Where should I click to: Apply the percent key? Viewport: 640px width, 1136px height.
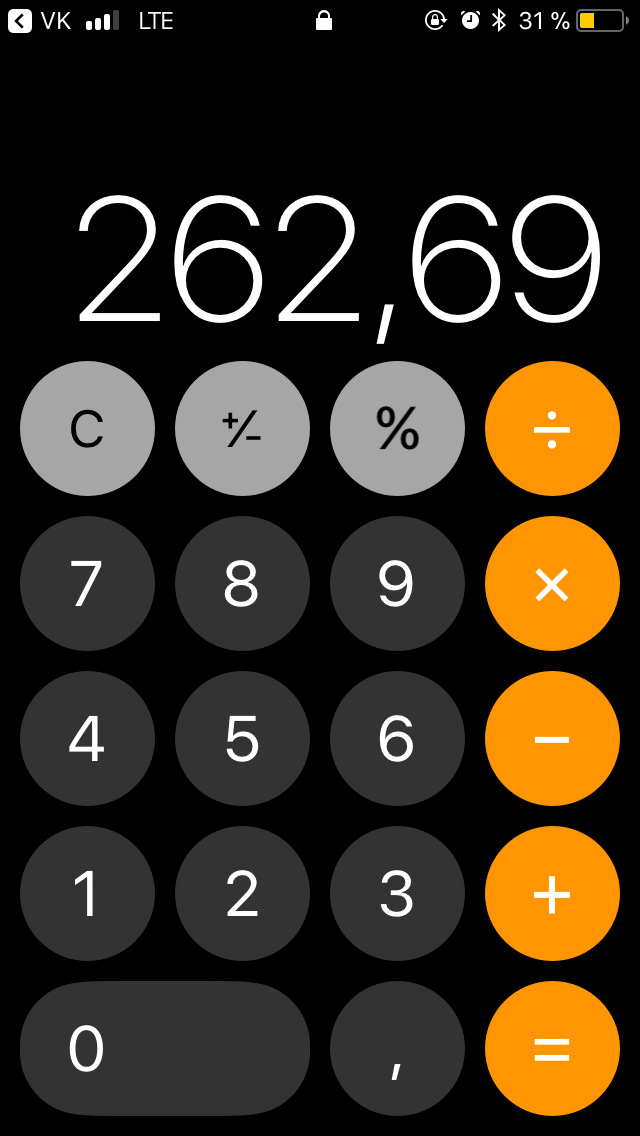click(397, 428)
